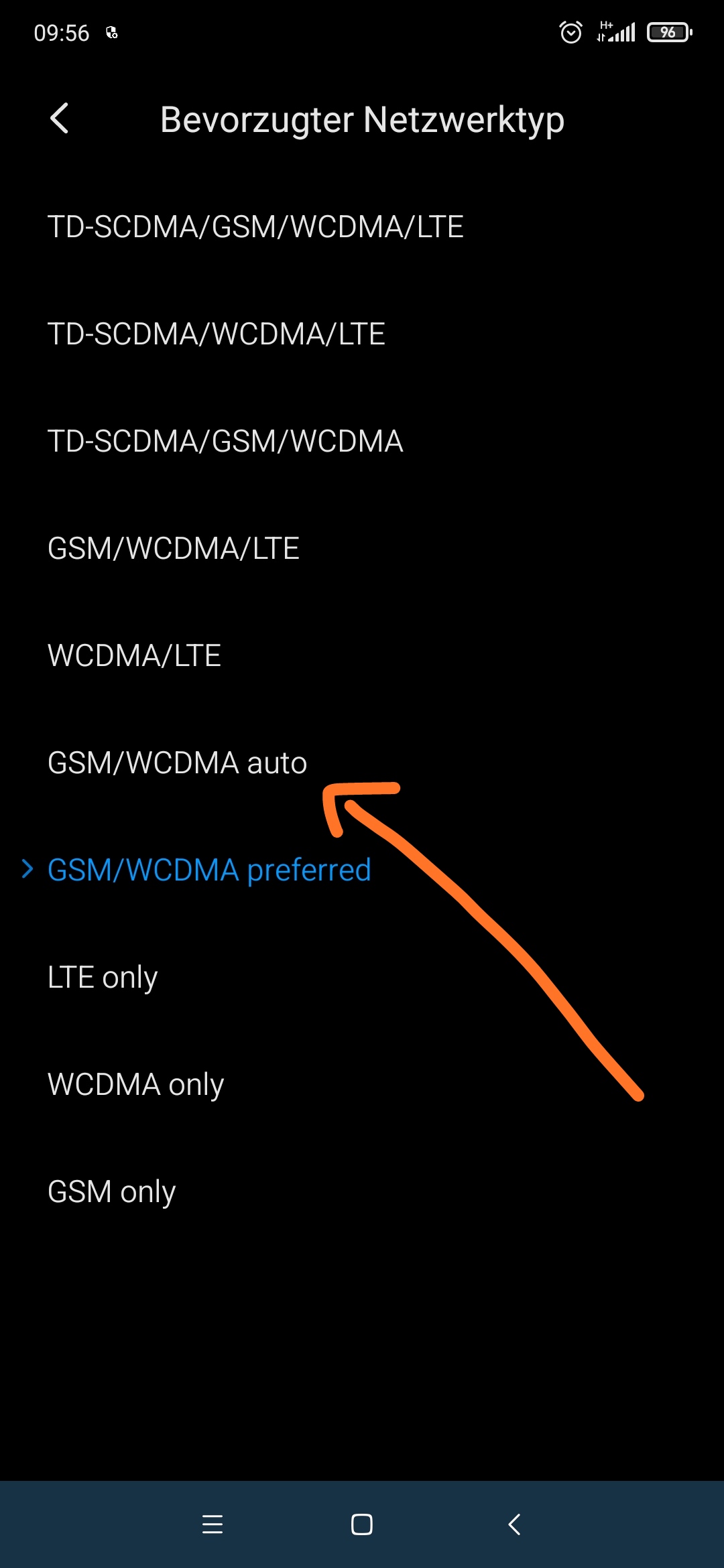Select TD-SCDMA/GSM/WCDMA/LTE network type
Screen dimensions: 724x1568
[362, 226]
